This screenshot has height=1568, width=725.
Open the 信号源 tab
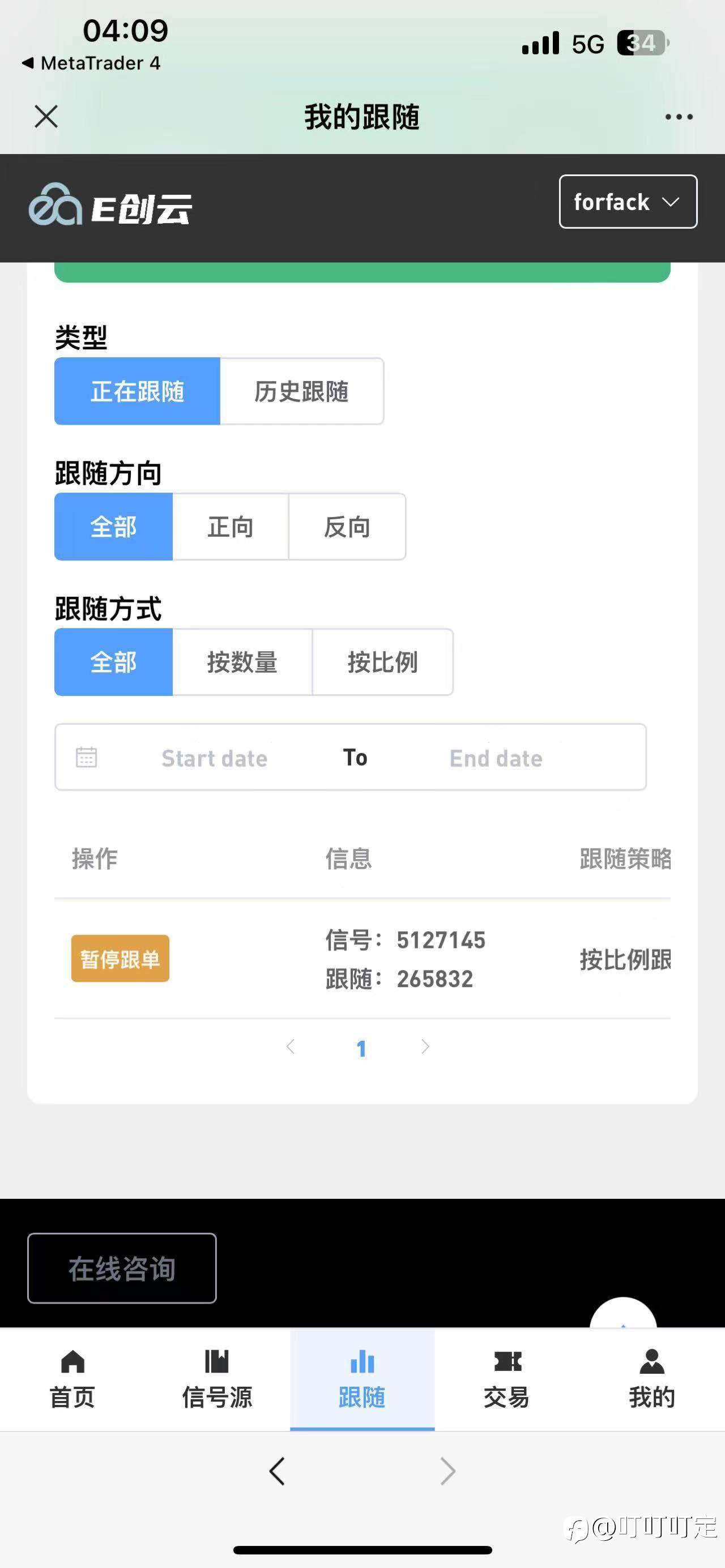point(217,1379)
